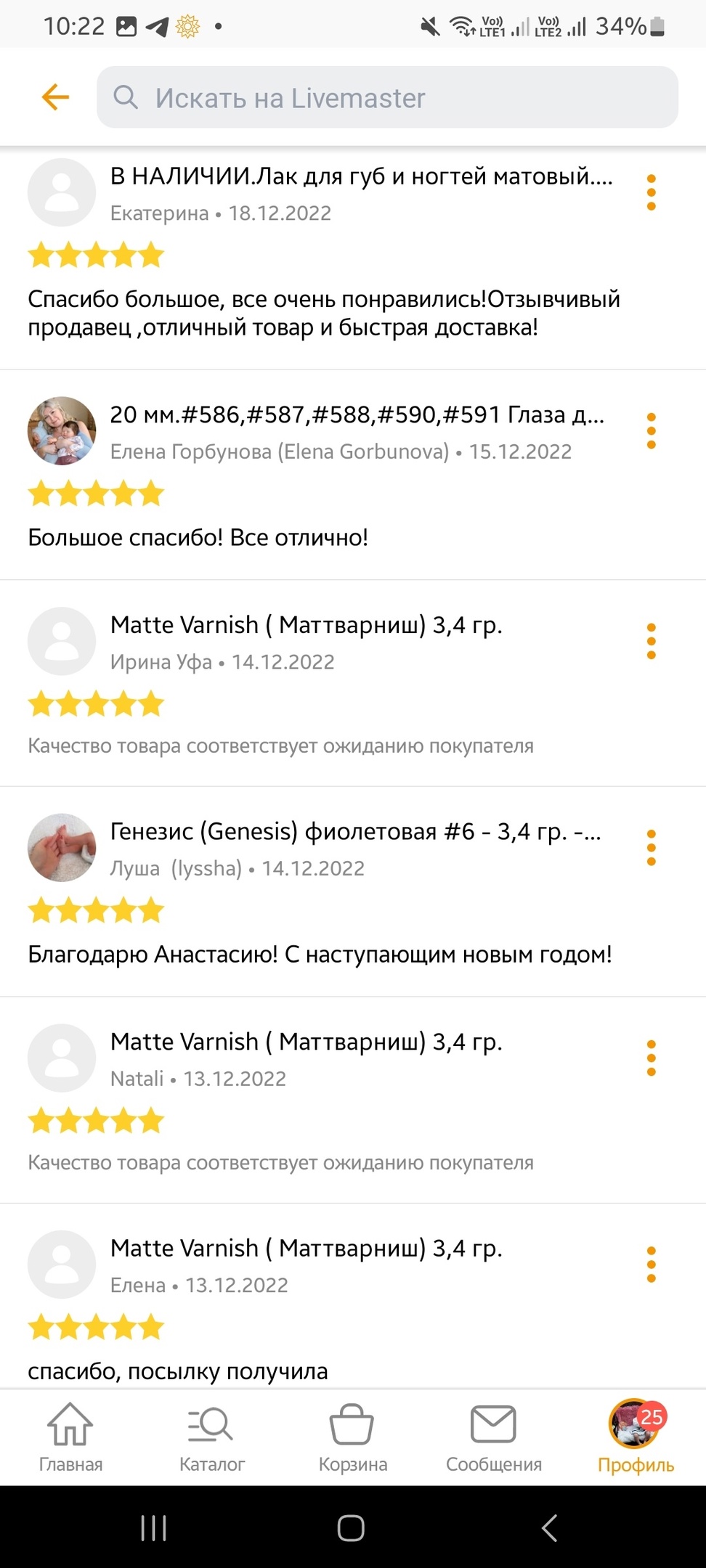Open options for Луша's review
The image size is (706, 1568).
(x=651, y=847)
